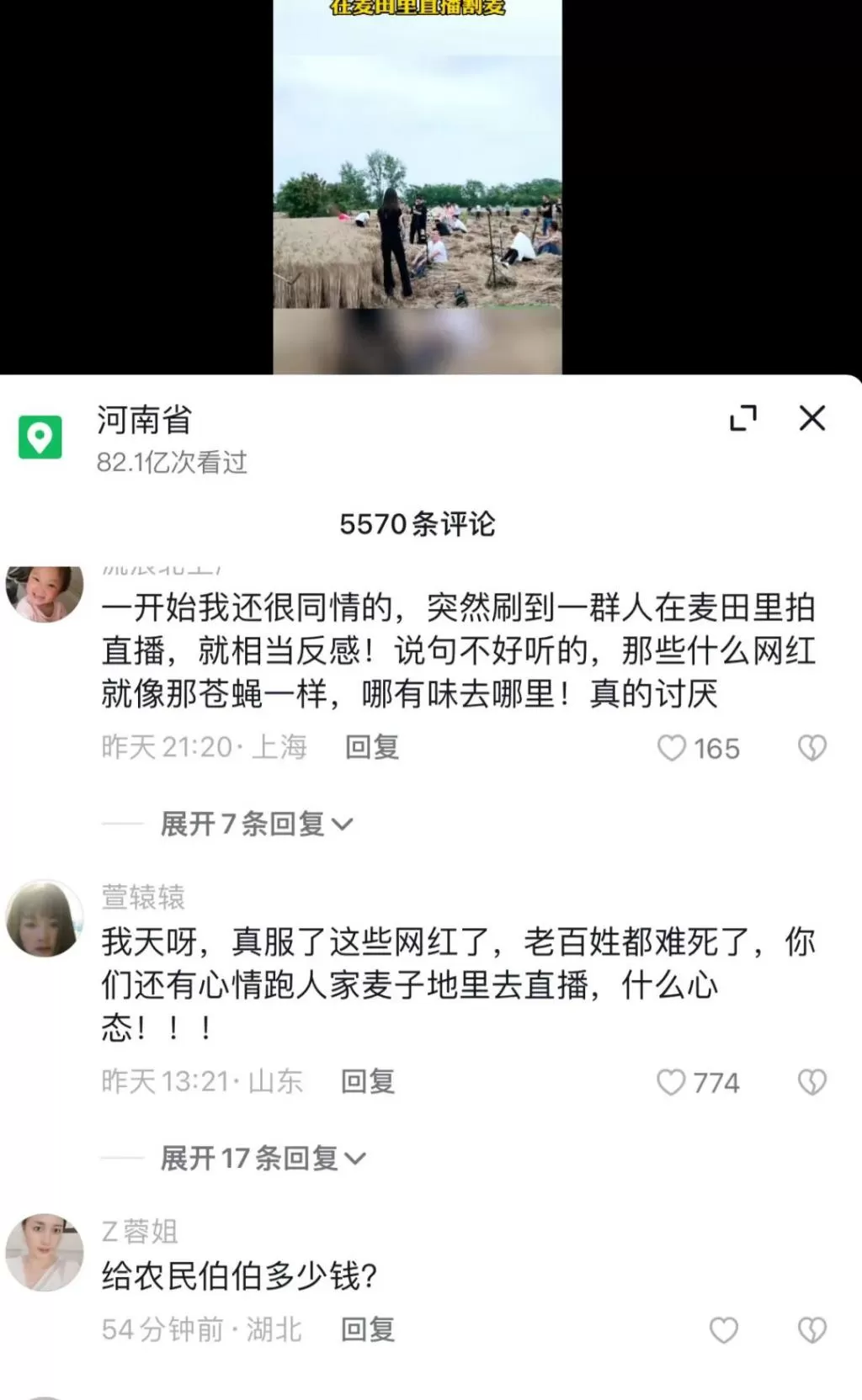Reply to Z蓉姐's comment
Viewport: 862px width, 1400px height.
click(368, 1329)
